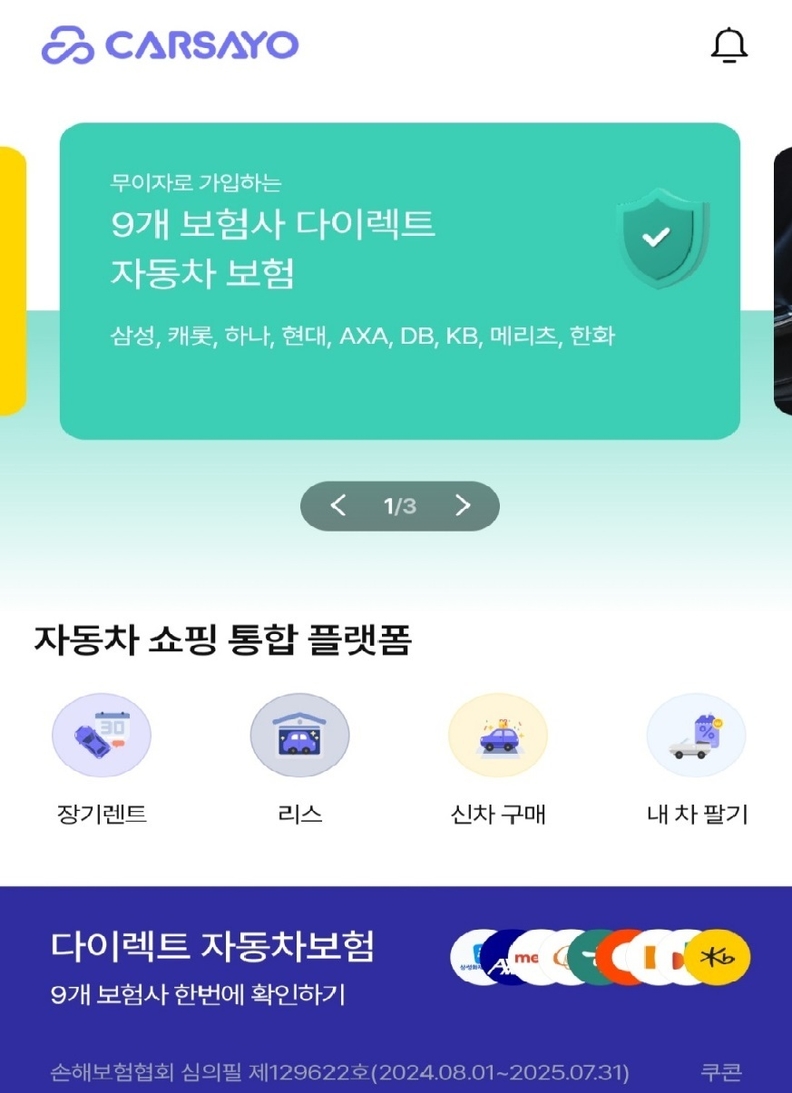The height and width of the screenshot is (1093, 792).
Task: Advance to the next banner slide
Action: pyautogui.click(x=462, y=506)
